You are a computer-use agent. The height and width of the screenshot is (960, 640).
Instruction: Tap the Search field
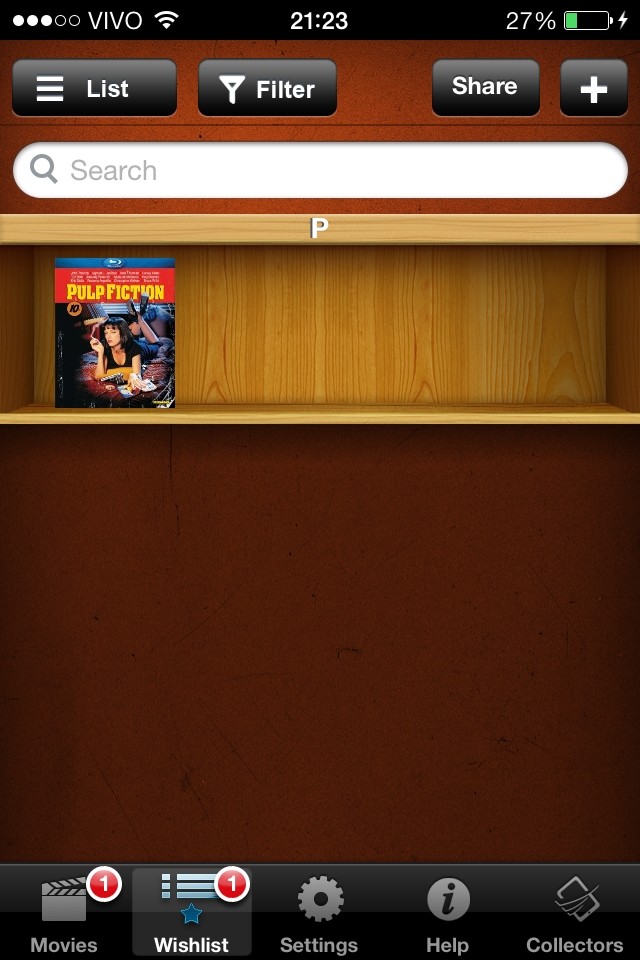320,170
